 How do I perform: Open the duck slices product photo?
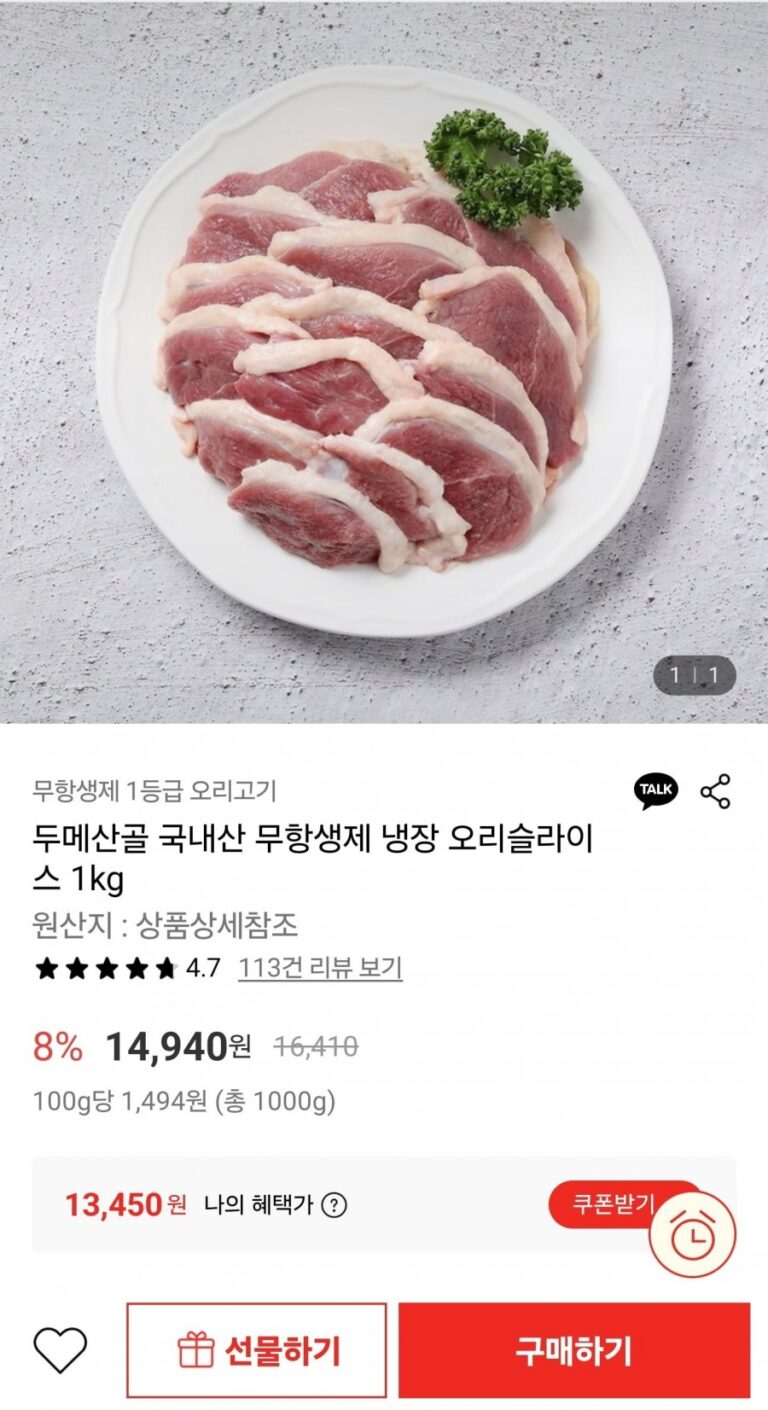point(384,360)
